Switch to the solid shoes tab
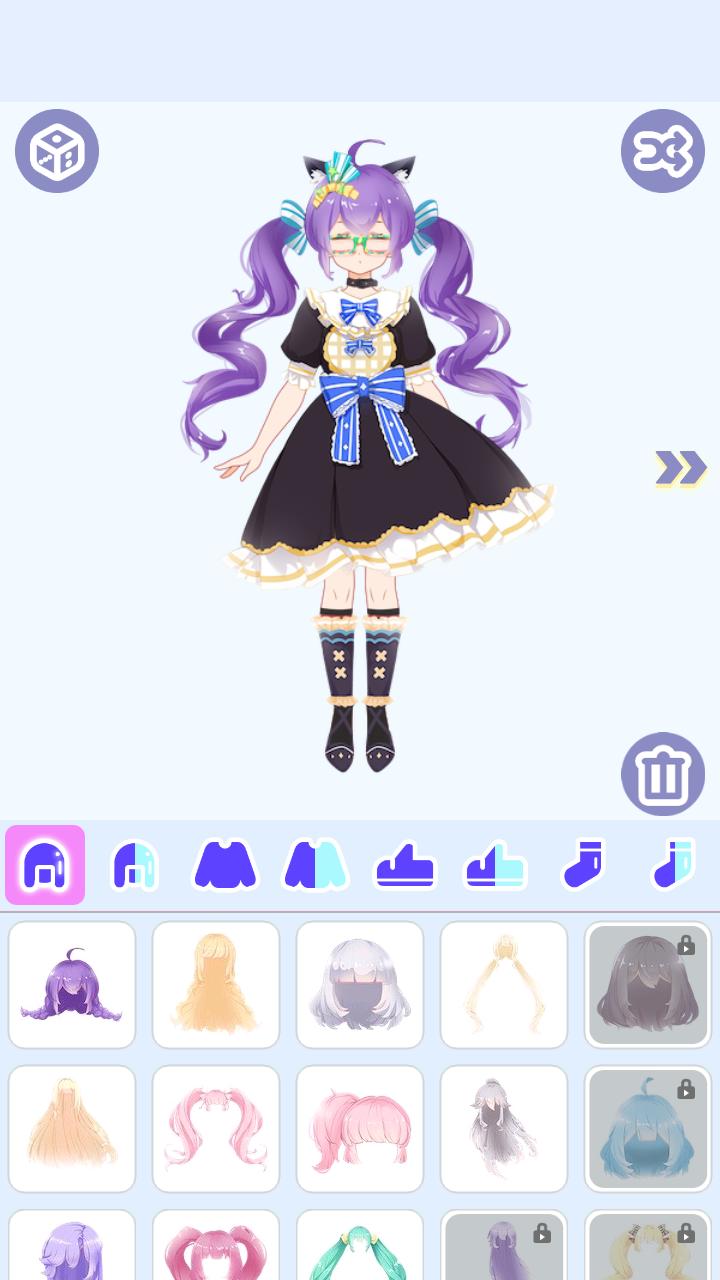The height and width of the screenshot is (1280, 720). [x=405, y=865]
